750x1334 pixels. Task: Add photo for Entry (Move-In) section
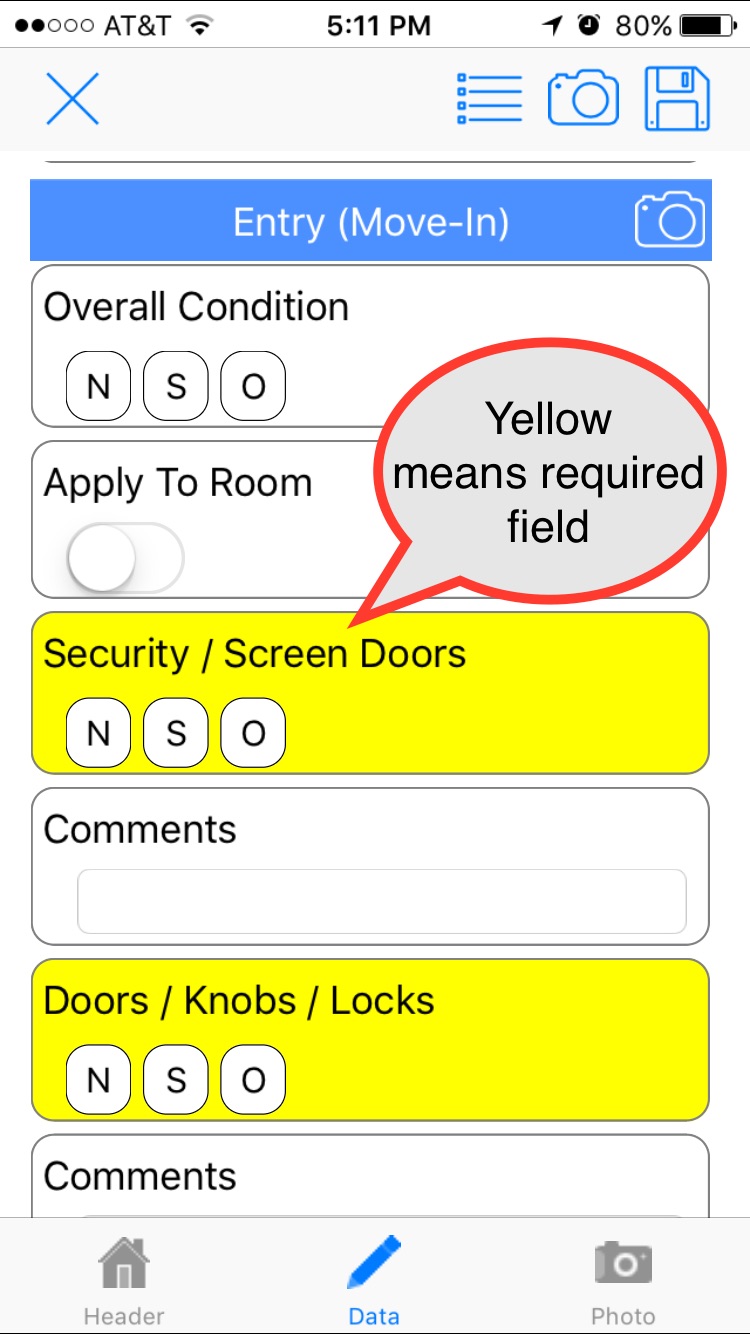pyautogui.click(x=669, y=220)
